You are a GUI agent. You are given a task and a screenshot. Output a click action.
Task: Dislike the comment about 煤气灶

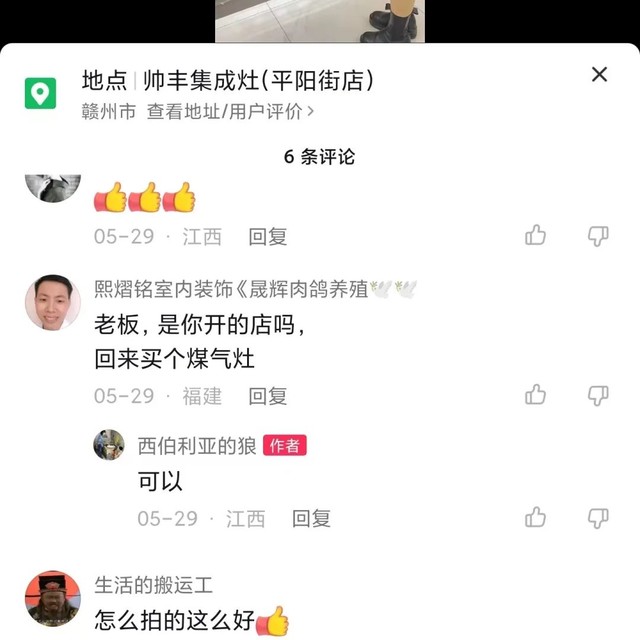tap(598, 395)
